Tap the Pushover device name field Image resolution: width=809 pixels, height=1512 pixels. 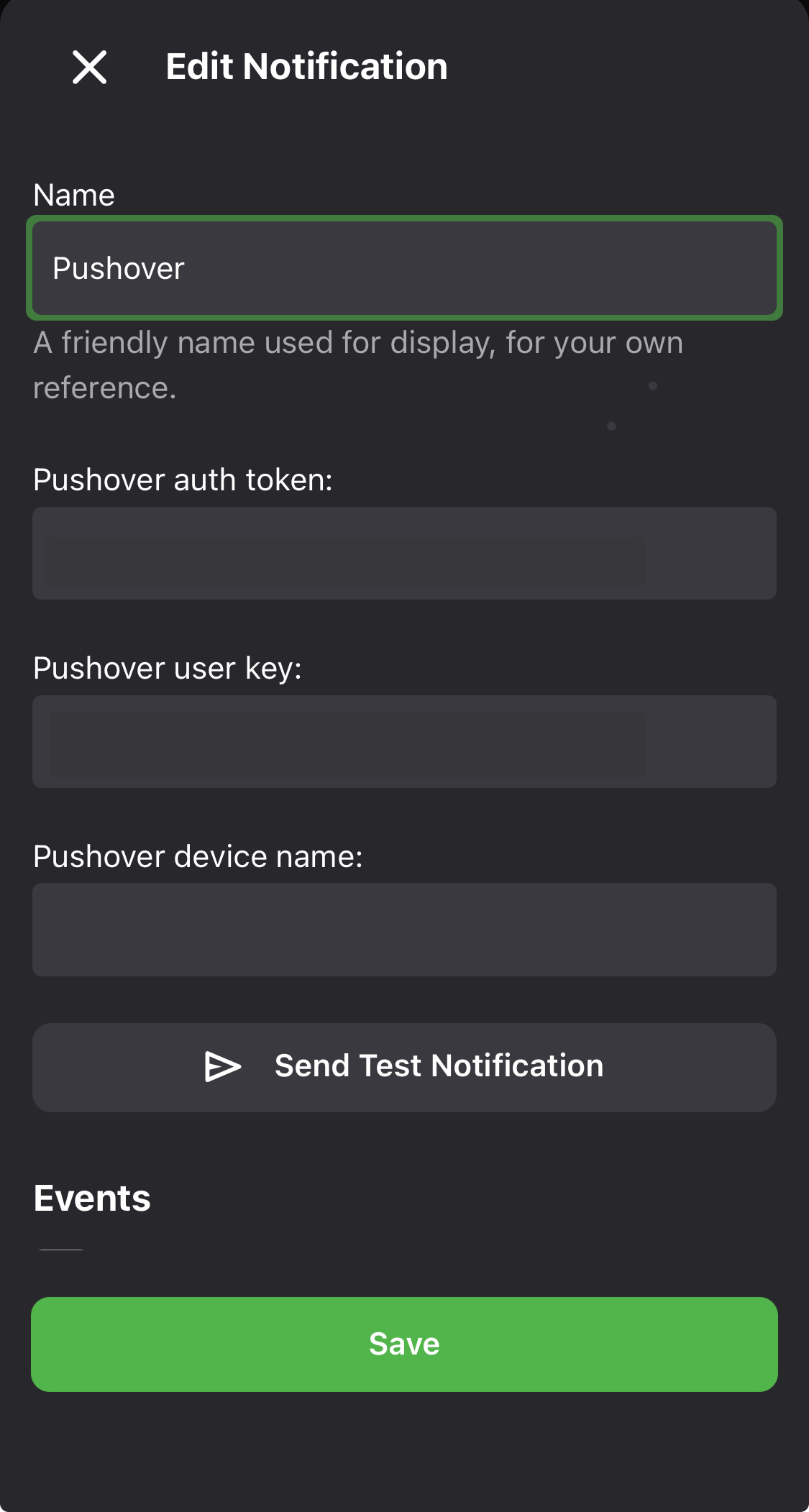404,930
